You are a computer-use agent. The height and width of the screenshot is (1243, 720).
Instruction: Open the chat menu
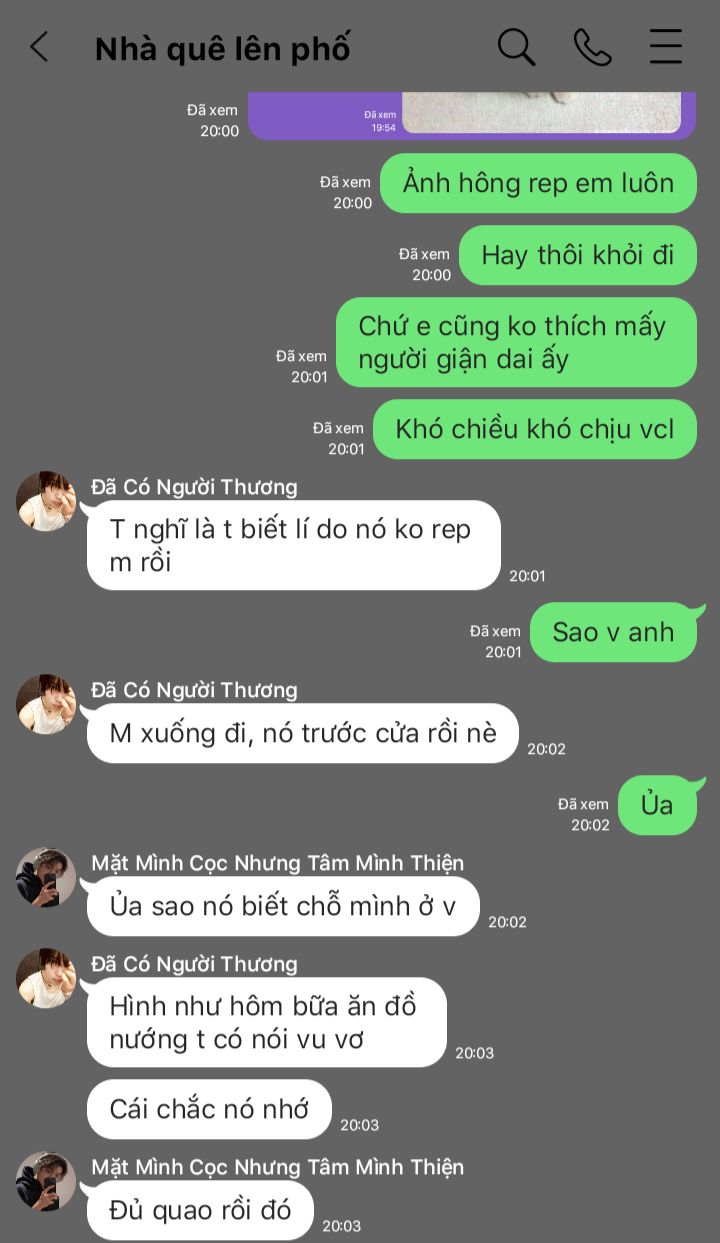tap(665, 47)
